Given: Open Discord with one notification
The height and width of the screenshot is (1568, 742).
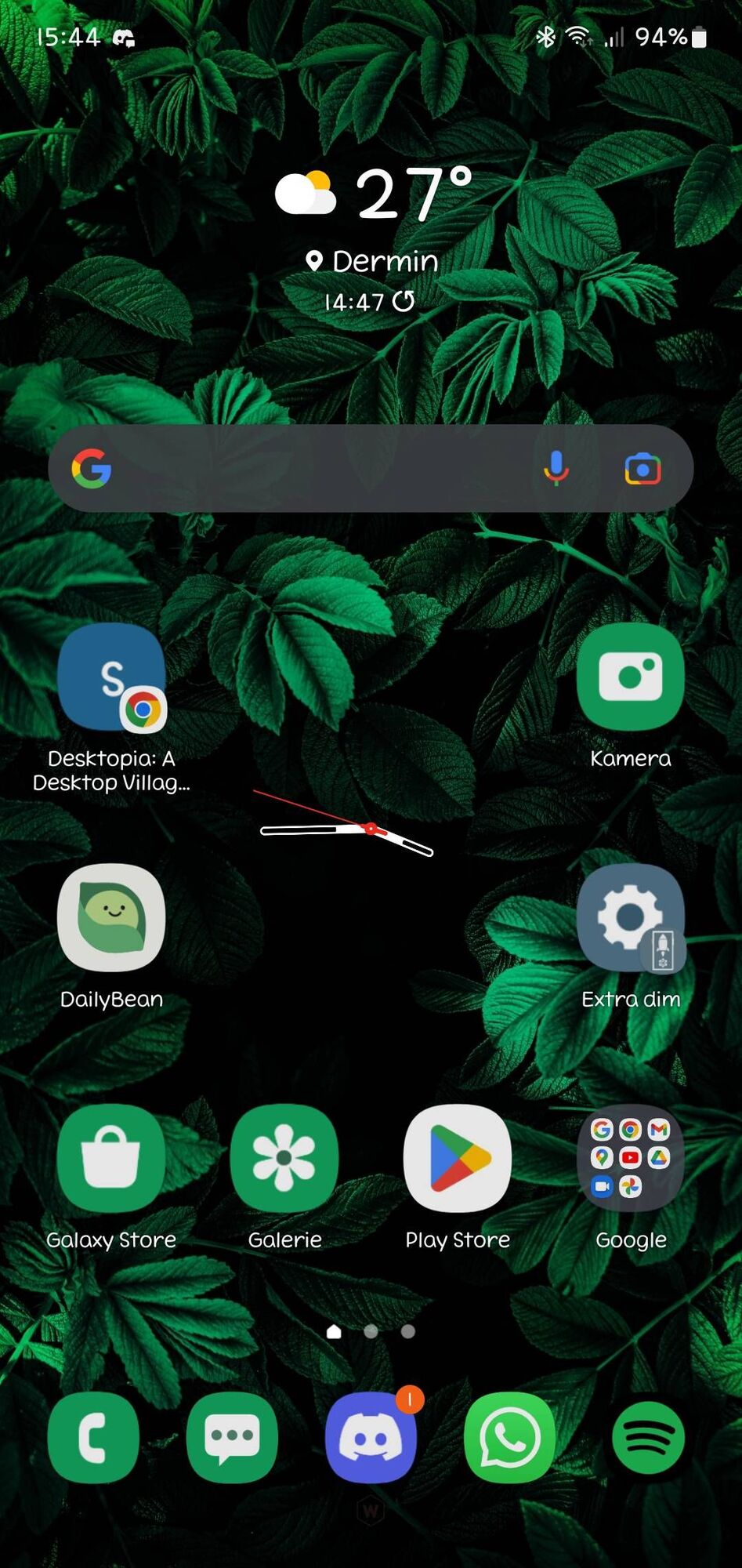Looking at the screenshot, I should tap(371, 1438).
